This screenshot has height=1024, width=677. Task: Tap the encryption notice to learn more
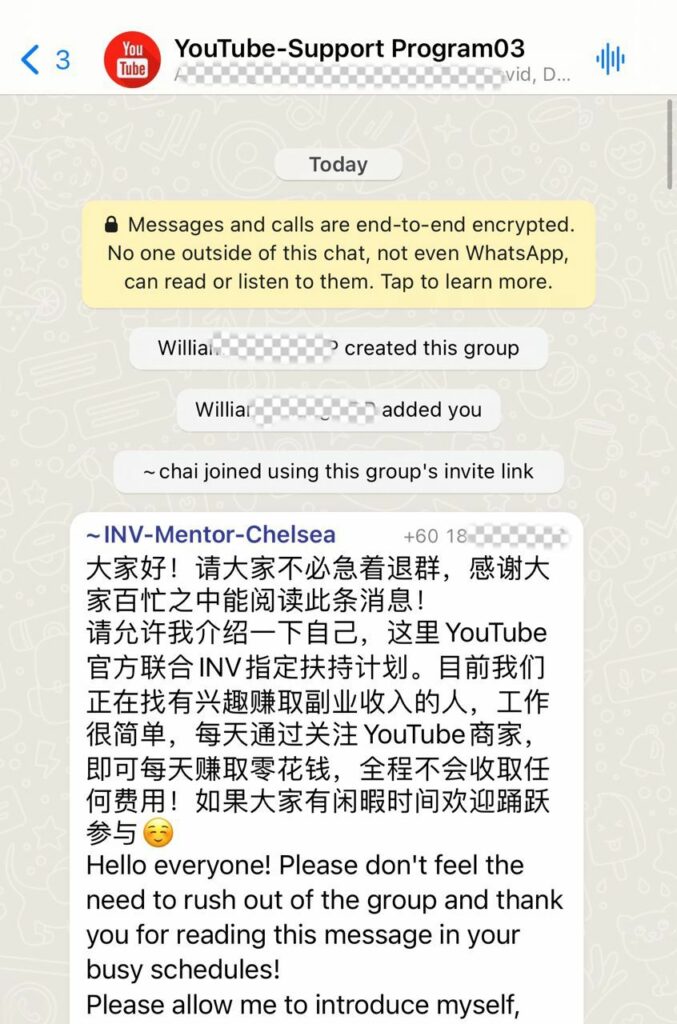(x=338, y=253)
